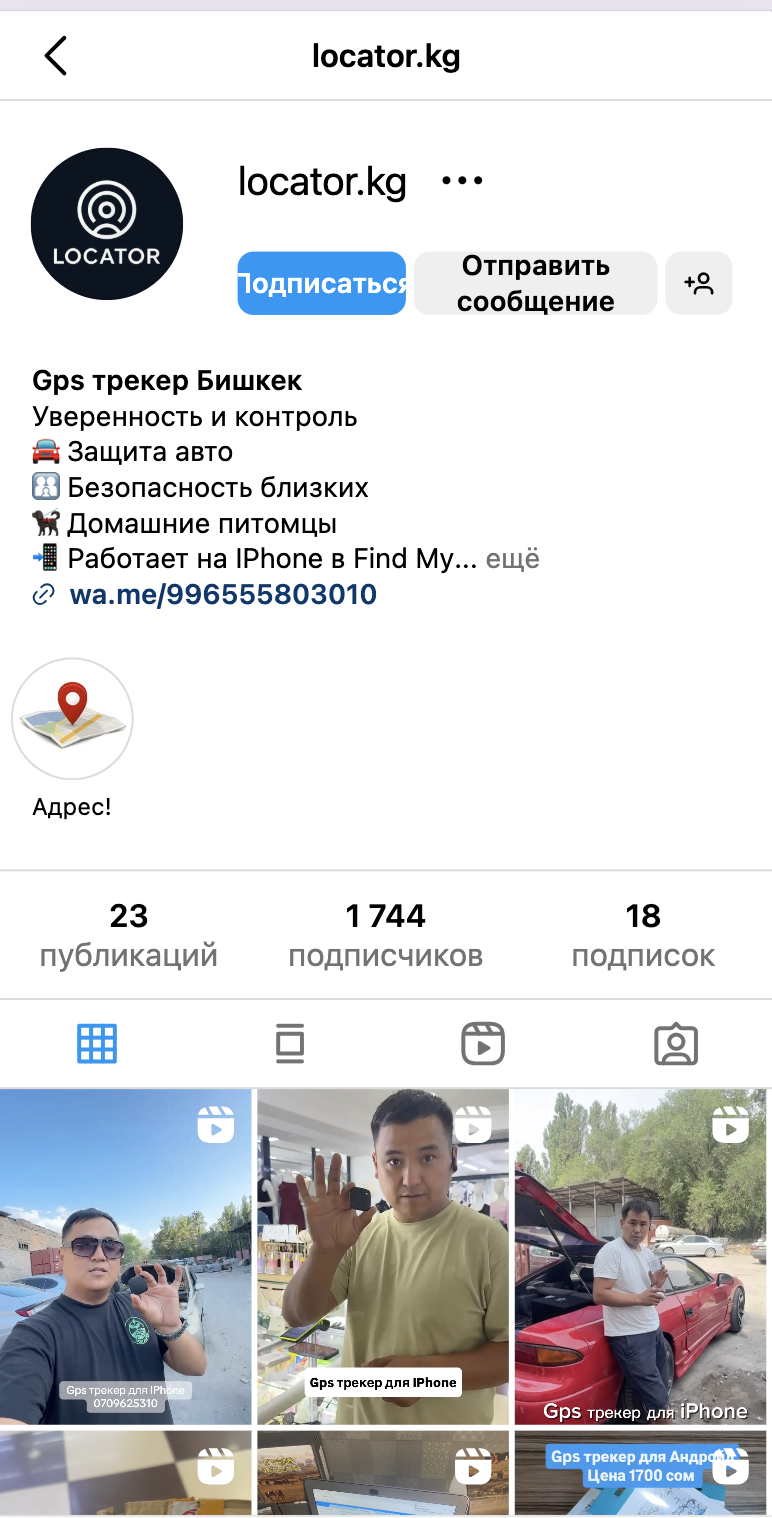772x1518 pixels.
Task: Open reel Gps трекер для Андроид
Action: (643, 1473)
